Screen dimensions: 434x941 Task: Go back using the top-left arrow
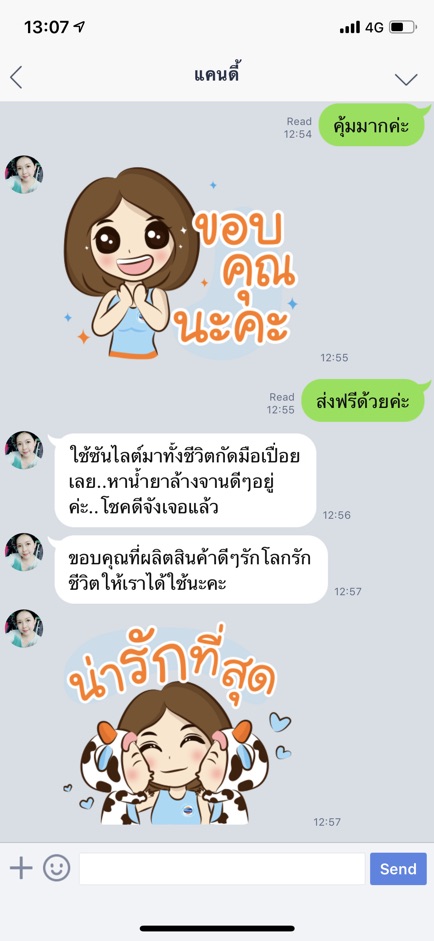[16, 77]
